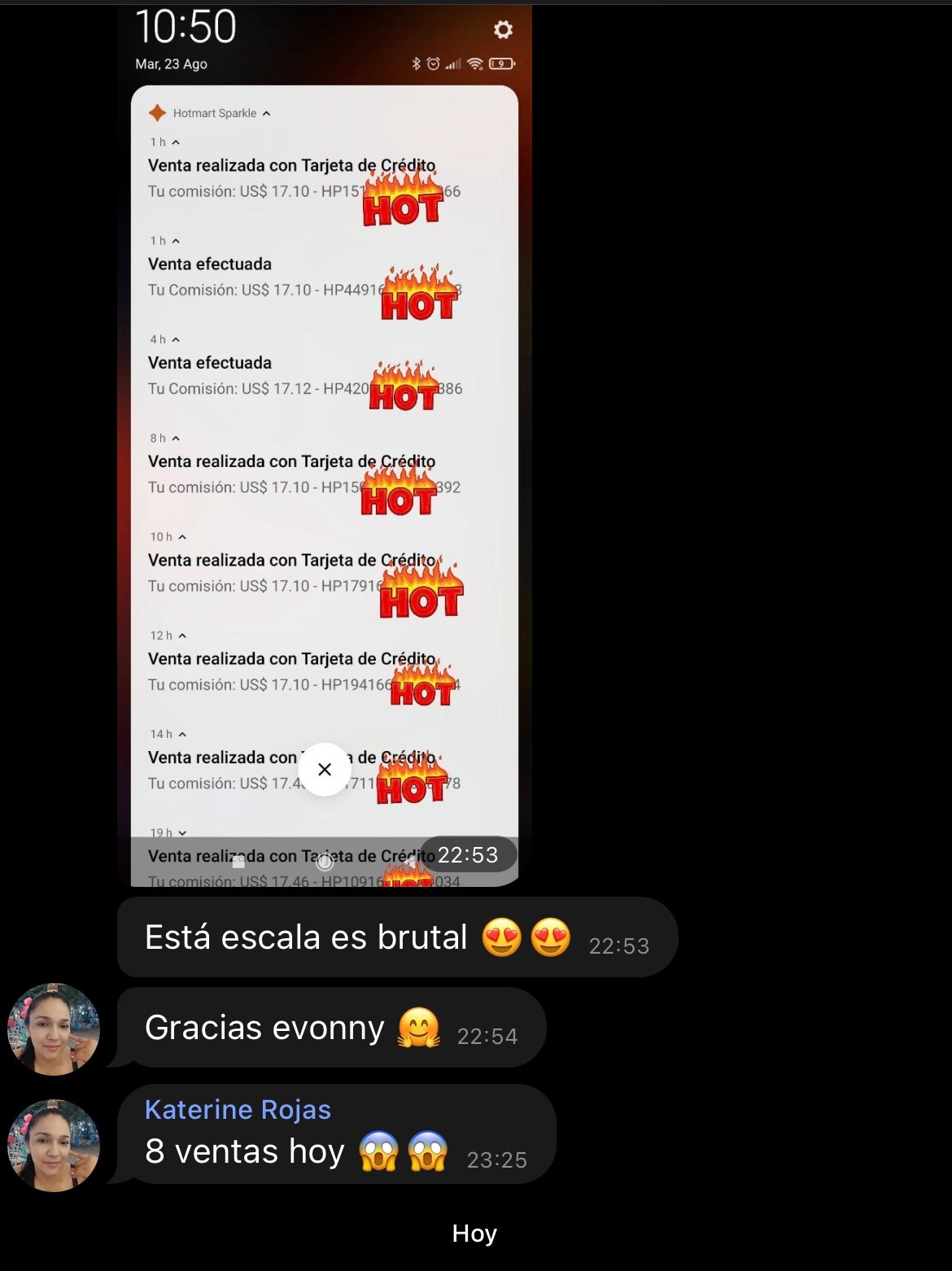
Task: Open Katerine Rojas sender name profile
Action: [238, 1110]
